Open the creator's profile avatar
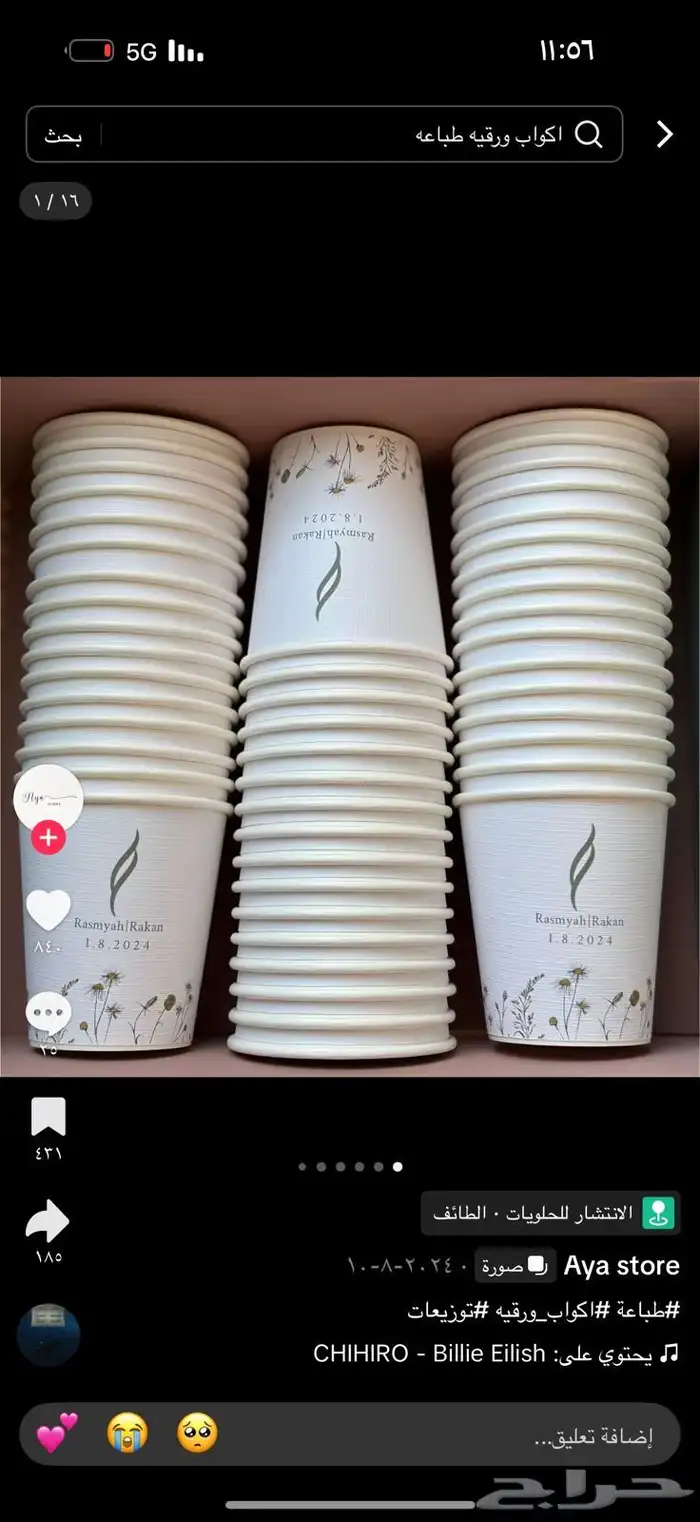The width and height of the screenshot is (700, 1522). (x=48, y=798)
